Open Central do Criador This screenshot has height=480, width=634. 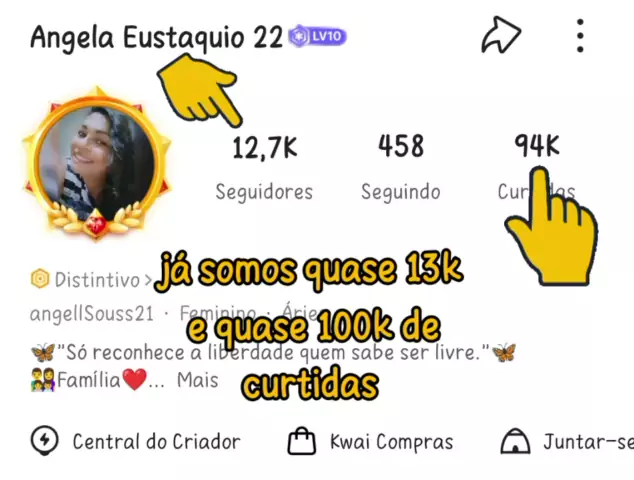[136, 441]
